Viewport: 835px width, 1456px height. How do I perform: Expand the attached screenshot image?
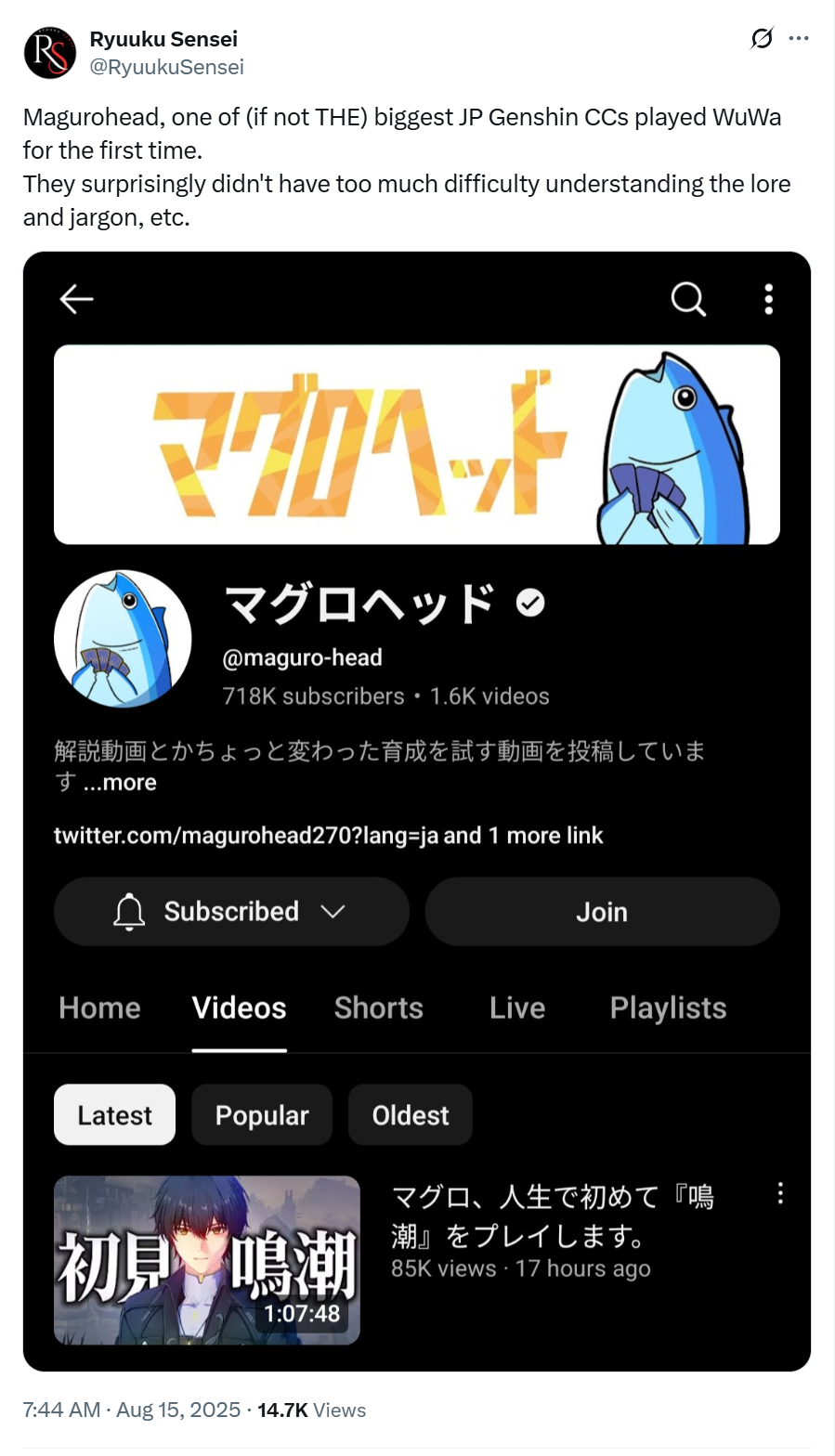coord(416,810)
